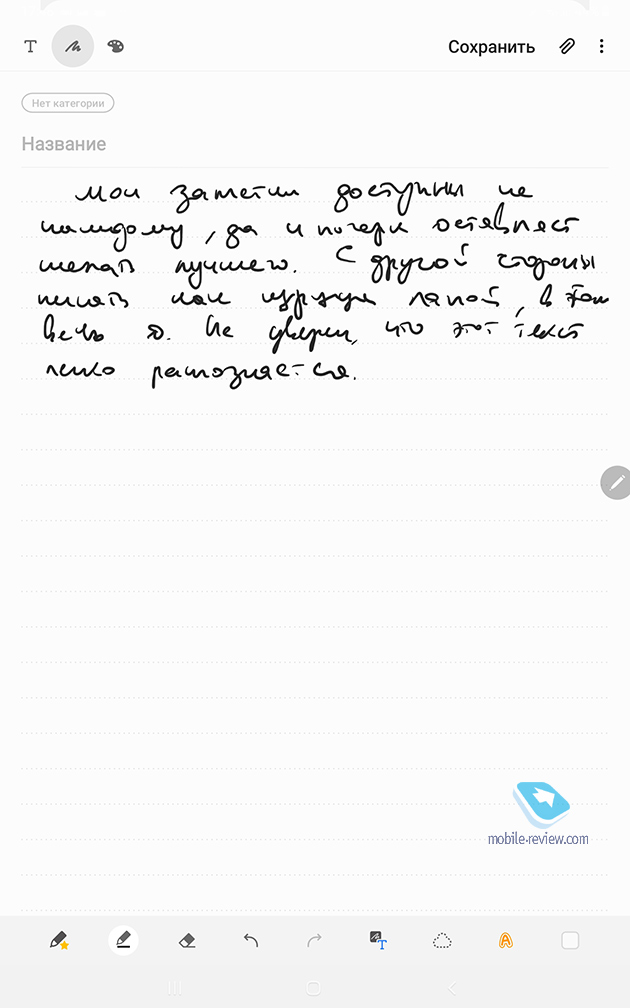Tap the orange letter A tool

[506, 941]
